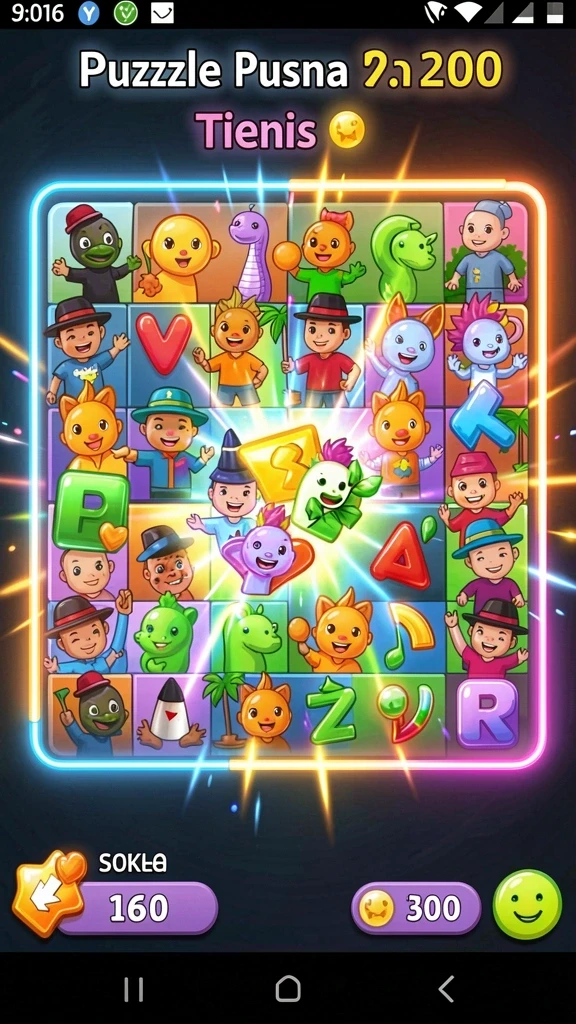The width and height of the screenshot is (576, 1024).
Task: Select the yellow music note tile
Action: 408,635
